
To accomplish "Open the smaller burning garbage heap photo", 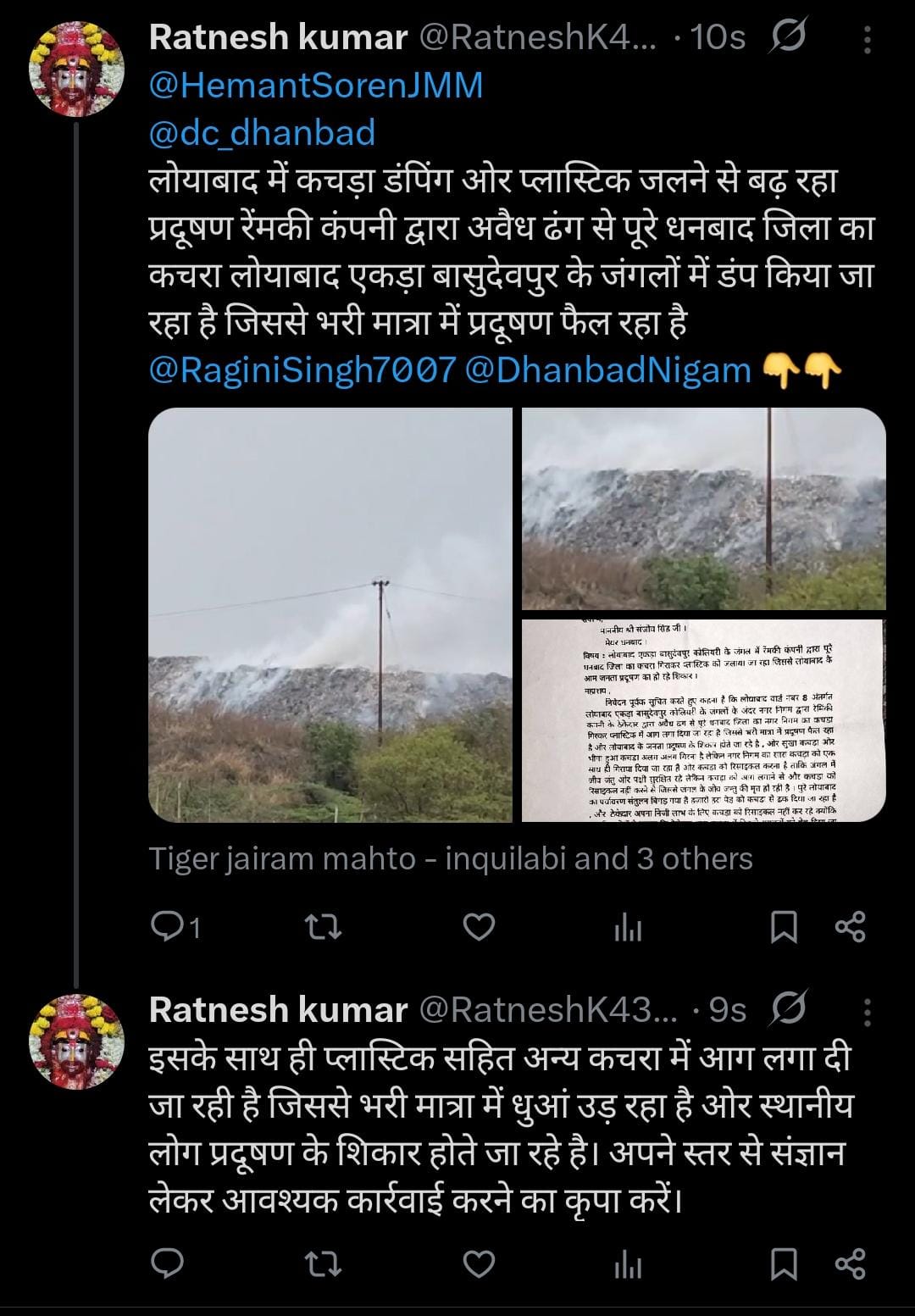I will [x=703, y=508].
